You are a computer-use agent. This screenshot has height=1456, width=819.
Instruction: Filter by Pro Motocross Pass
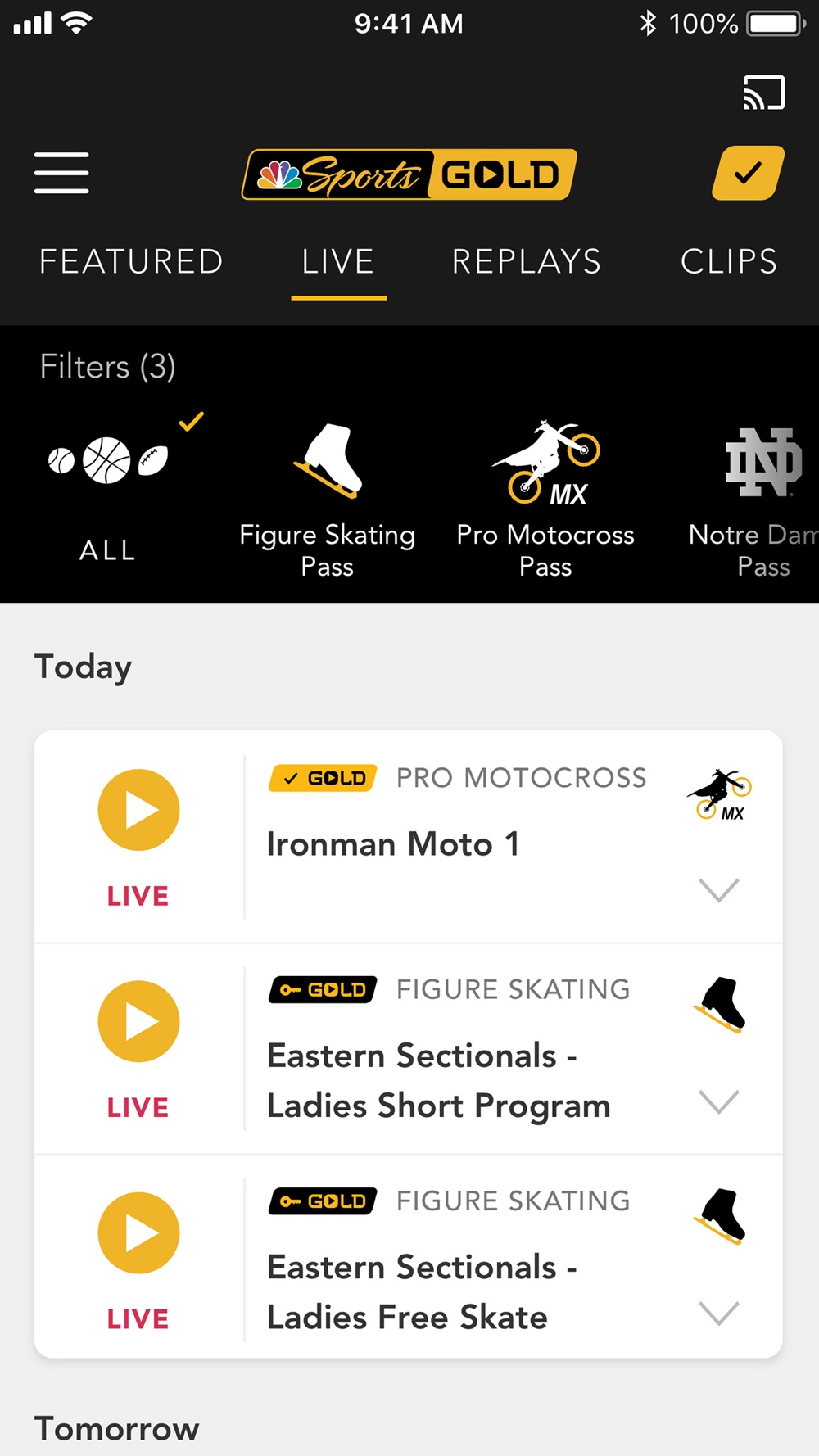coord(545,501)
